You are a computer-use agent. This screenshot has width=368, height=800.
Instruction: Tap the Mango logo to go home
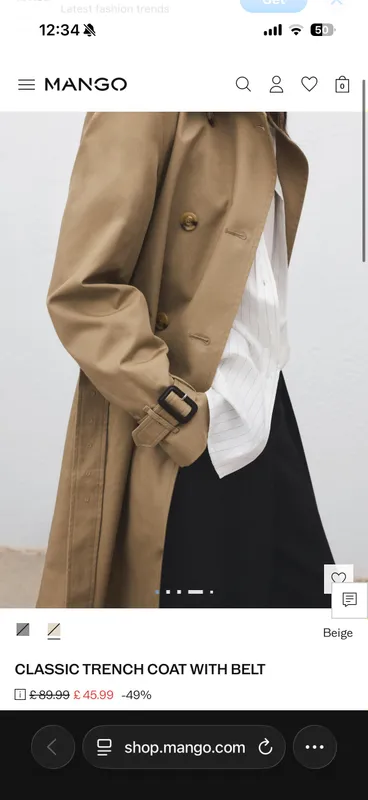(86, 84)
